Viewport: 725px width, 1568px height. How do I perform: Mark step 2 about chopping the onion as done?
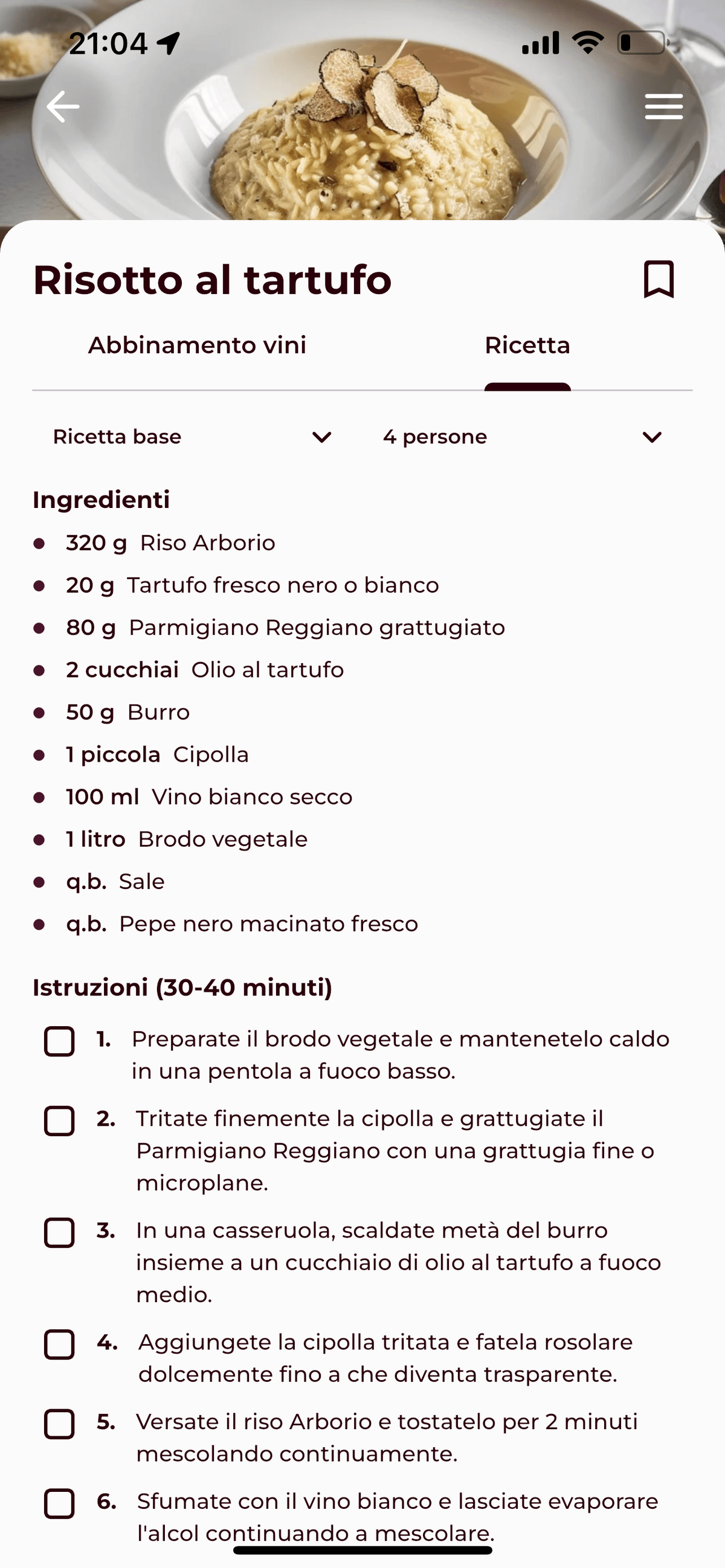[60, 1120]
